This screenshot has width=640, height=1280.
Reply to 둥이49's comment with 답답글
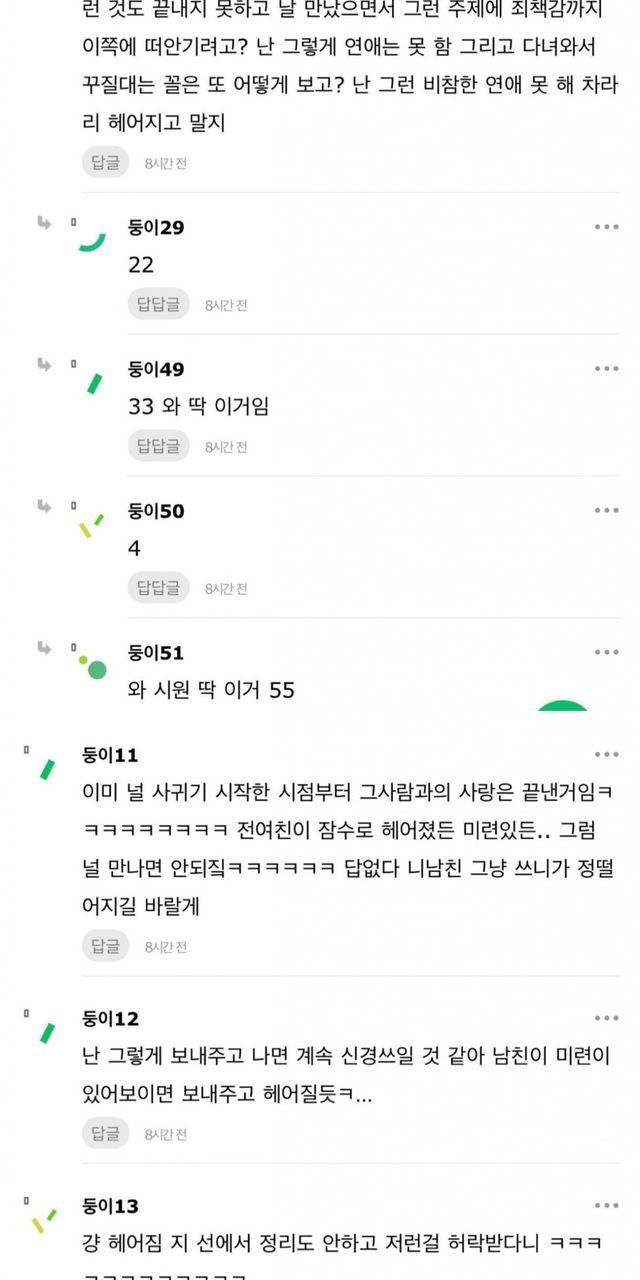pos(158,446)
